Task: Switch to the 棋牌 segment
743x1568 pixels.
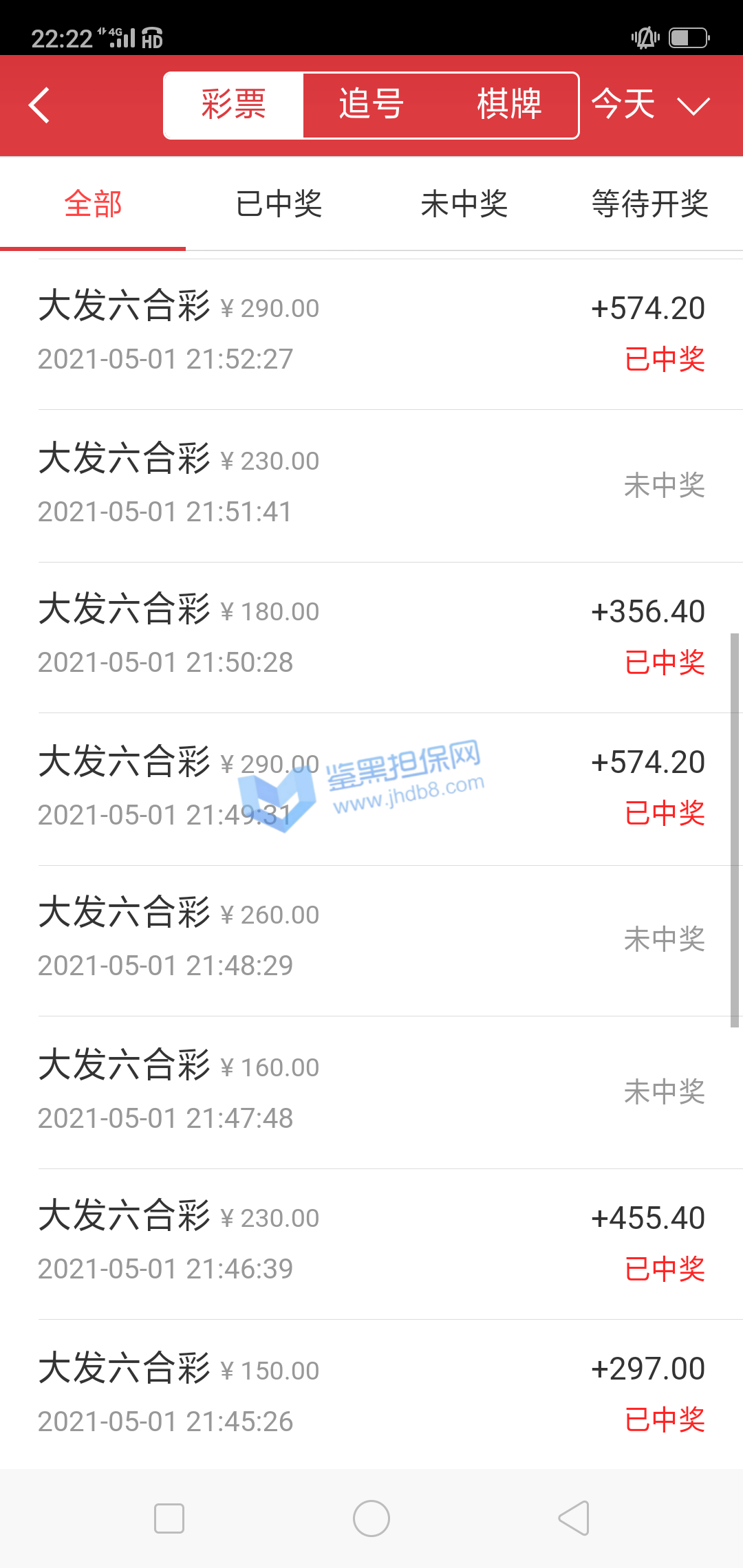Action: tap(509, 105)
